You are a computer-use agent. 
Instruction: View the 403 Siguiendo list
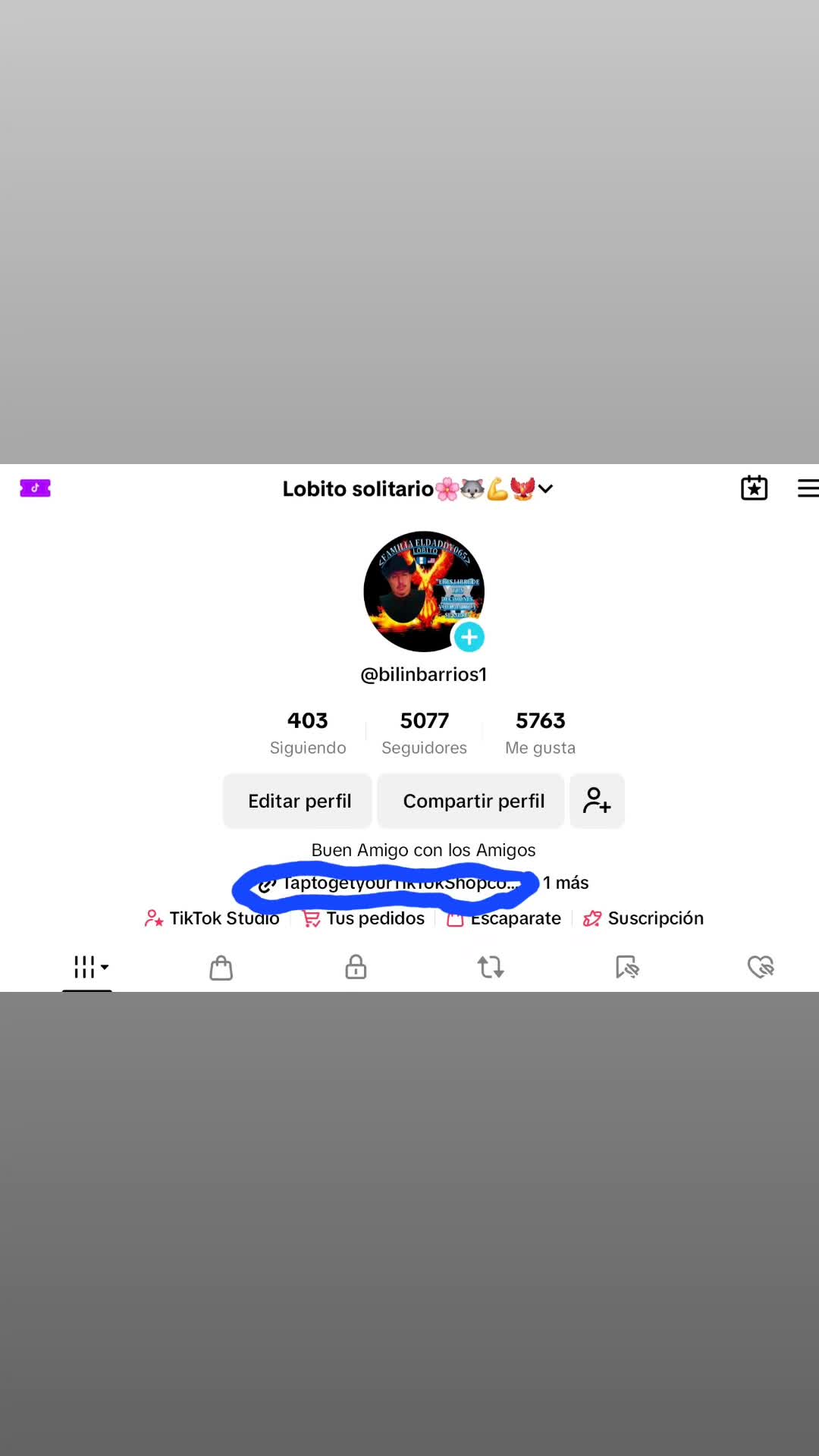[308, 733]
